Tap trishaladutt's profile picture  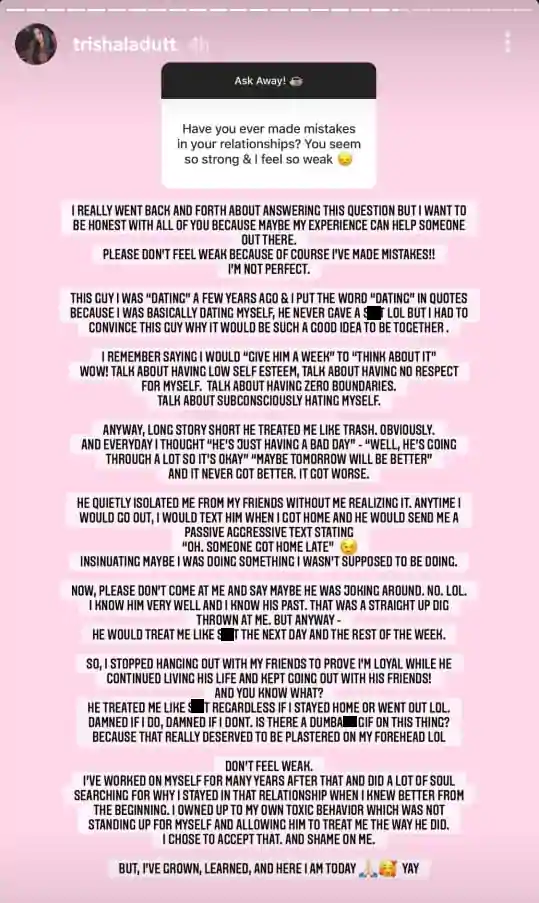tap(36, 44)
